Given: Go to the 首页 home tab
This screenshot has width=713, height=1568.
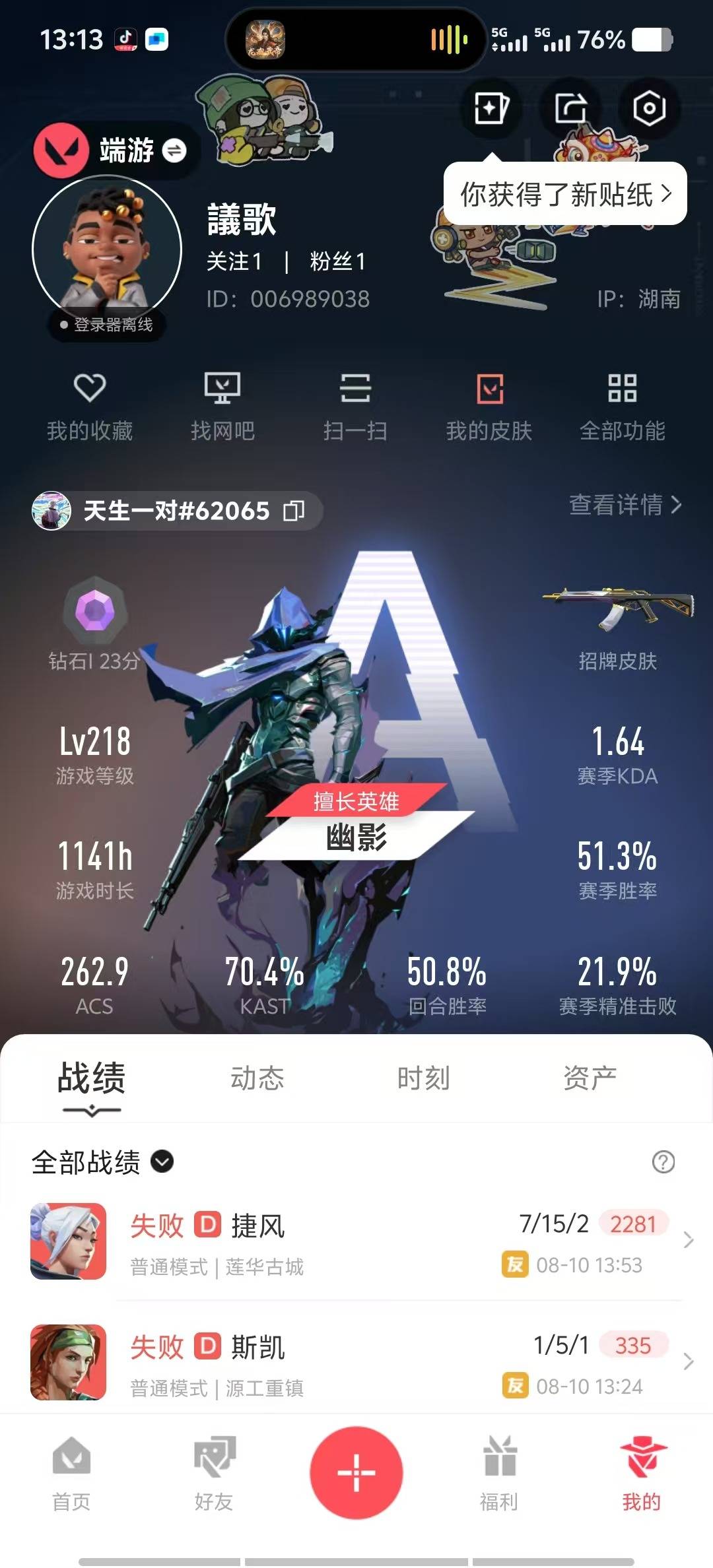Looking at the screenshot, I should [x=71, y=1473].
